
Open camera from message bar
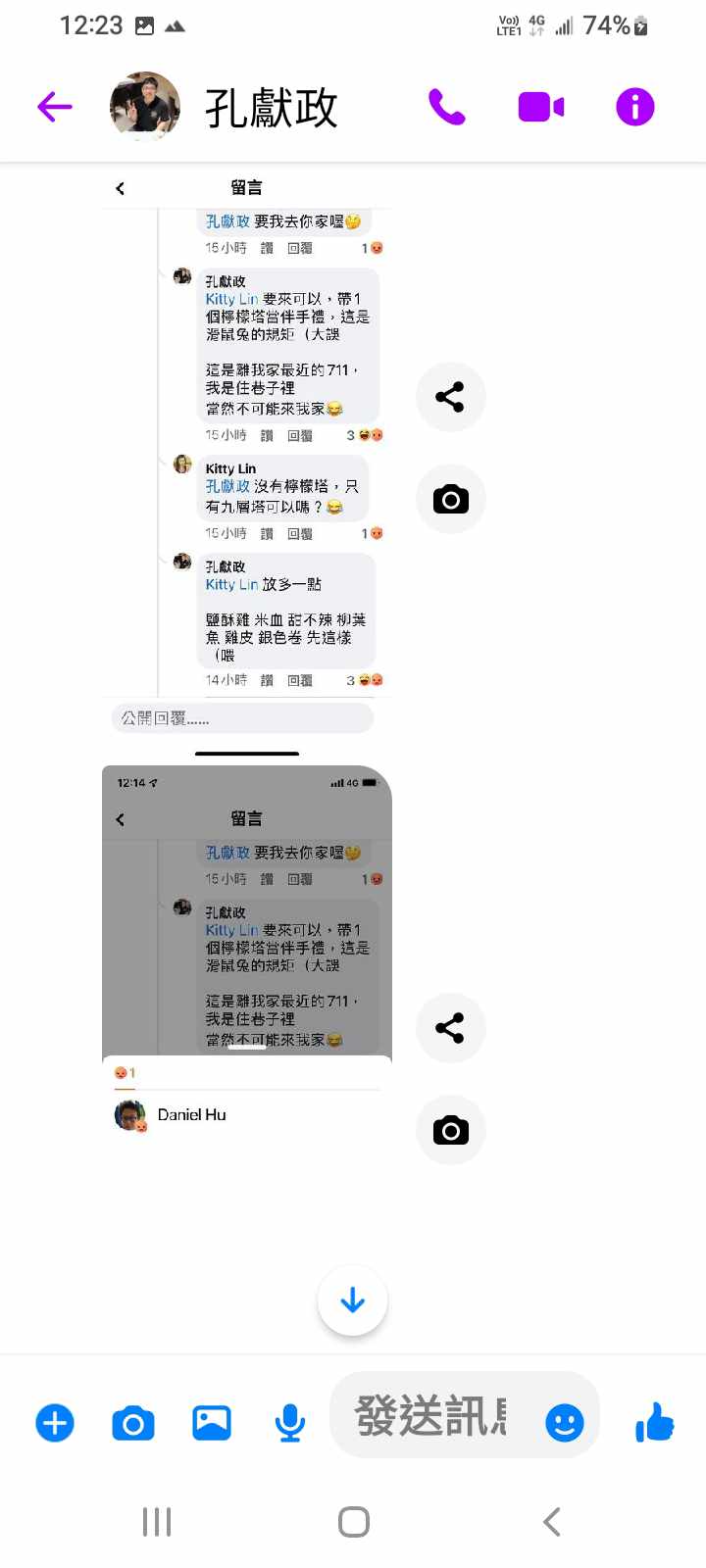(133, 1423)
